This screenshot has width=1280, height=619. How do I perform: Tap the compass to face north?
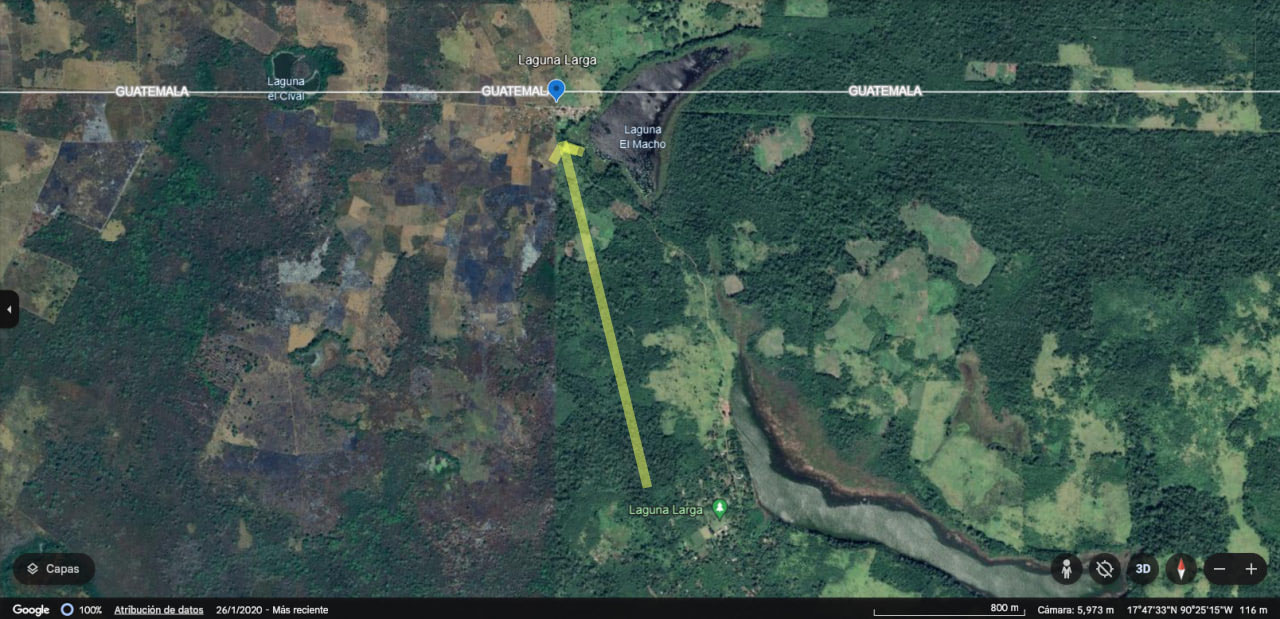(x=1181, y=569)
